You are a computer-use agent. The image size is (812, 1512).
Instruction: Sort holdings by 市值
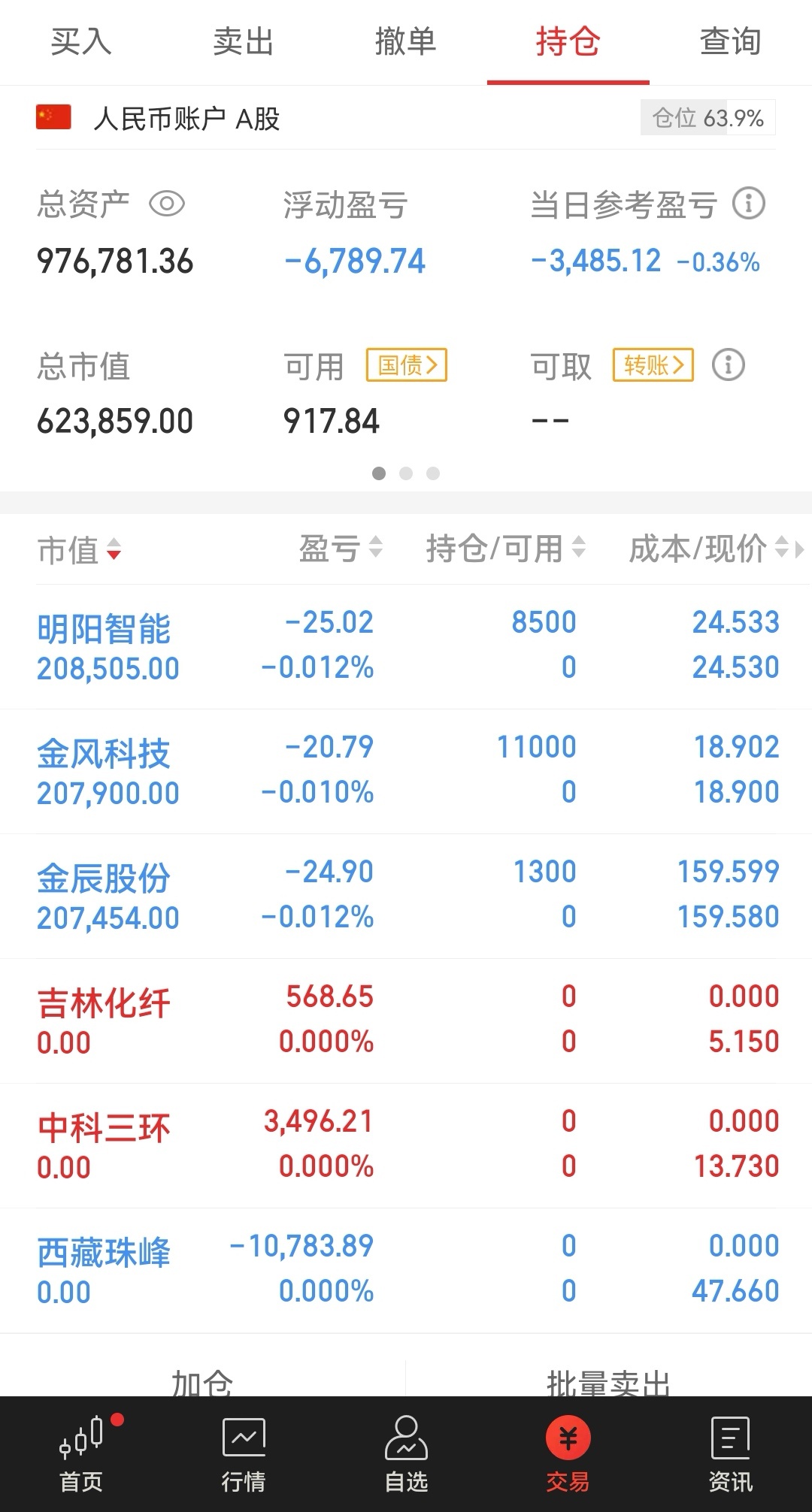coord(80,549)
